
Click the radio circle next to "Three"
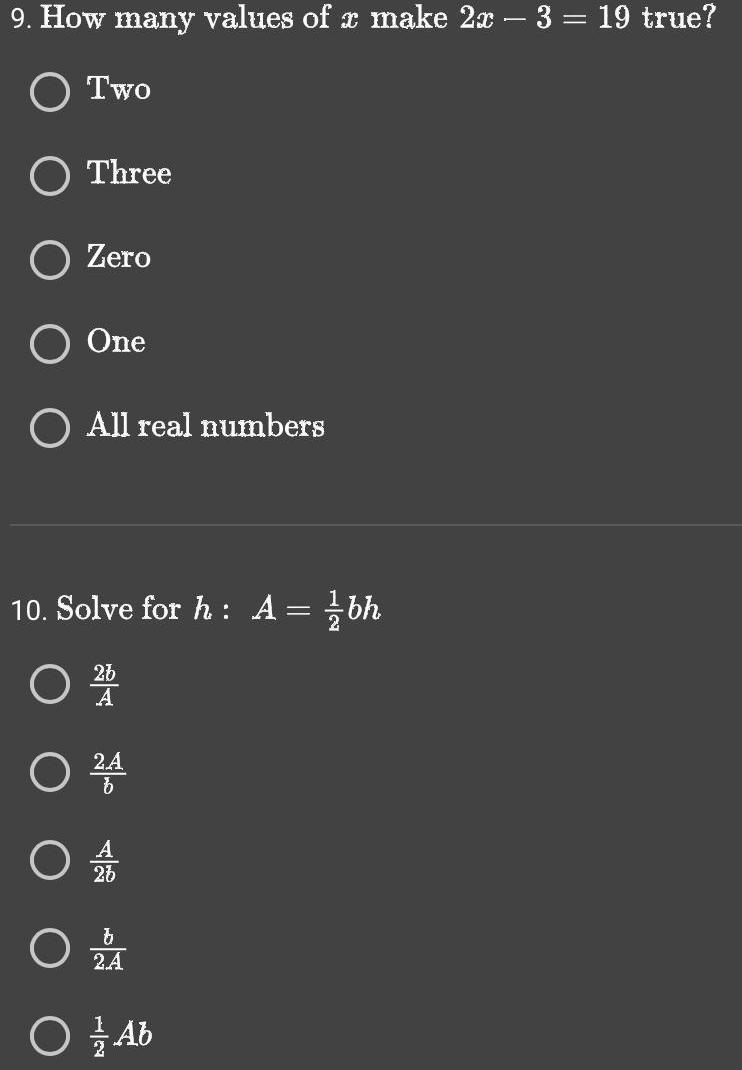coord(48,176)
